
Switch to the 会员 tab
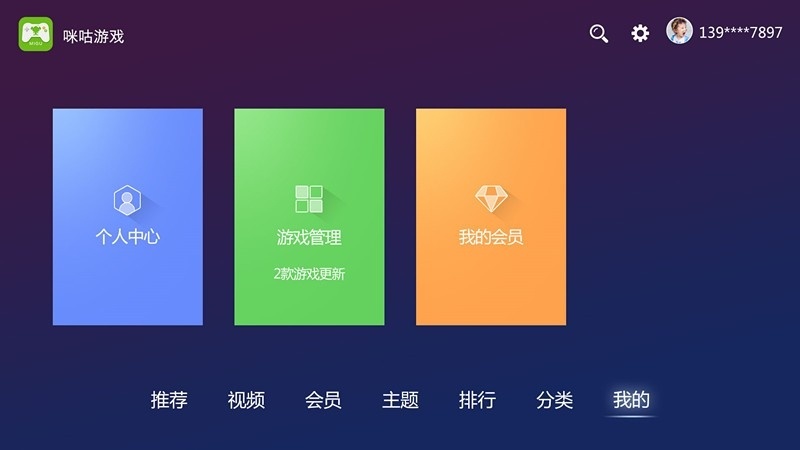point(323,400)
